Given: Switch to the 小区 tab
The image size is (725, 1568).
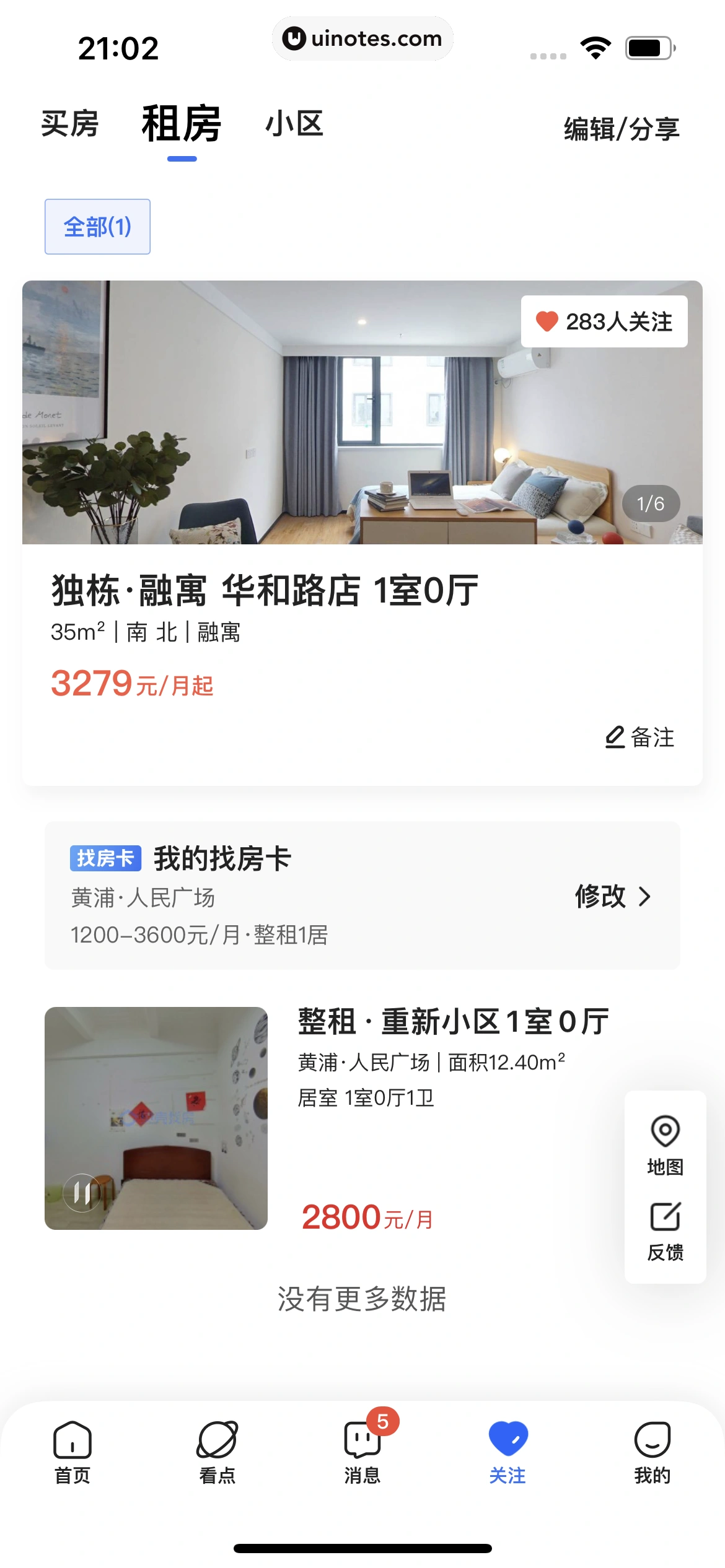Looking at the screenshot, I should [x=294, y=124].
